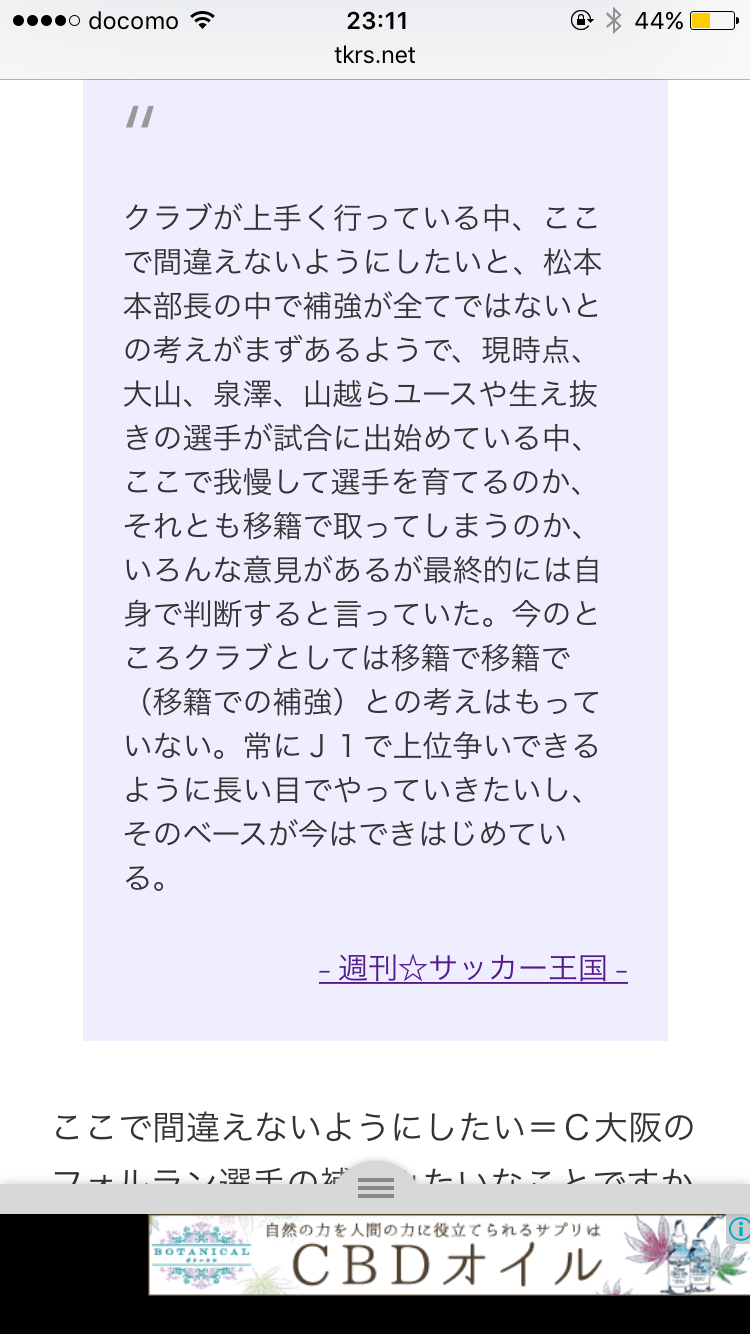Tap the ad info icon
750x1334 pixels.
pos(738,1229)
